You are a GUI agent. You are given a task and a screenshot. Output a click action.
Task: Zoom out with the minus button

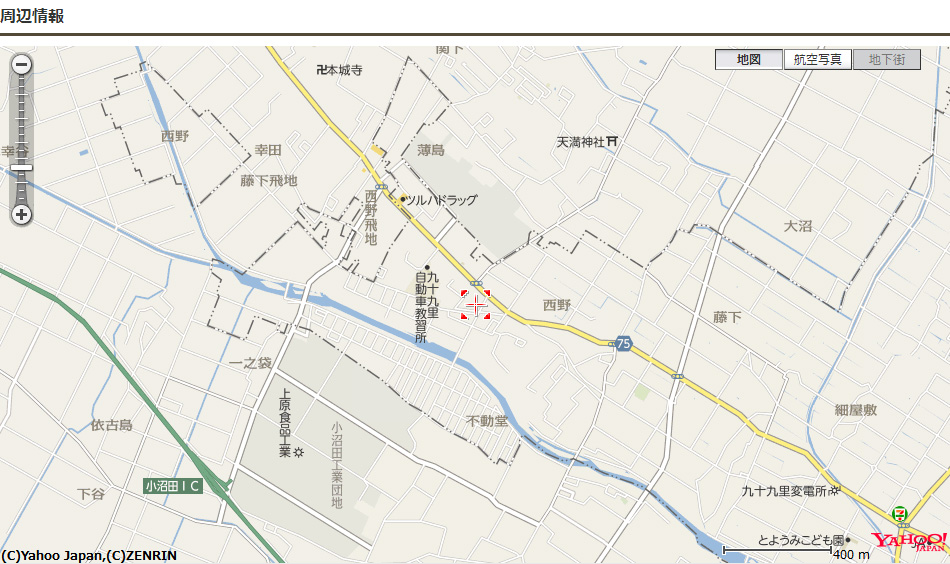[21, 65]
